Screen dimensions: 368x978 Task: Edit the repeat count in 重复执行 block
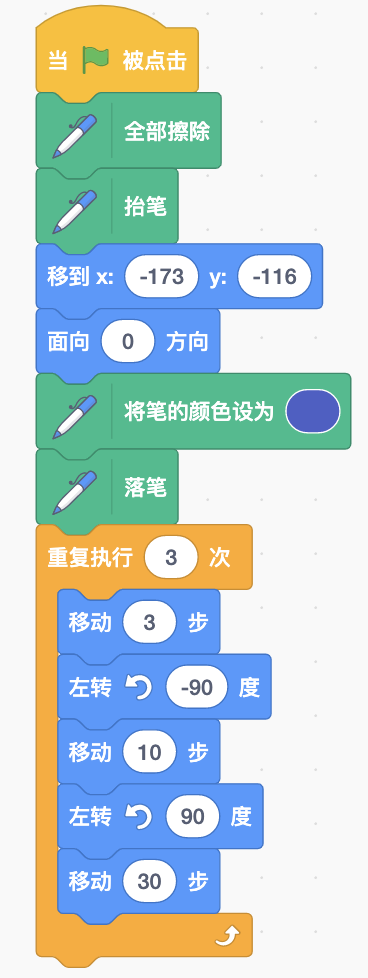[x=171, y=557]
